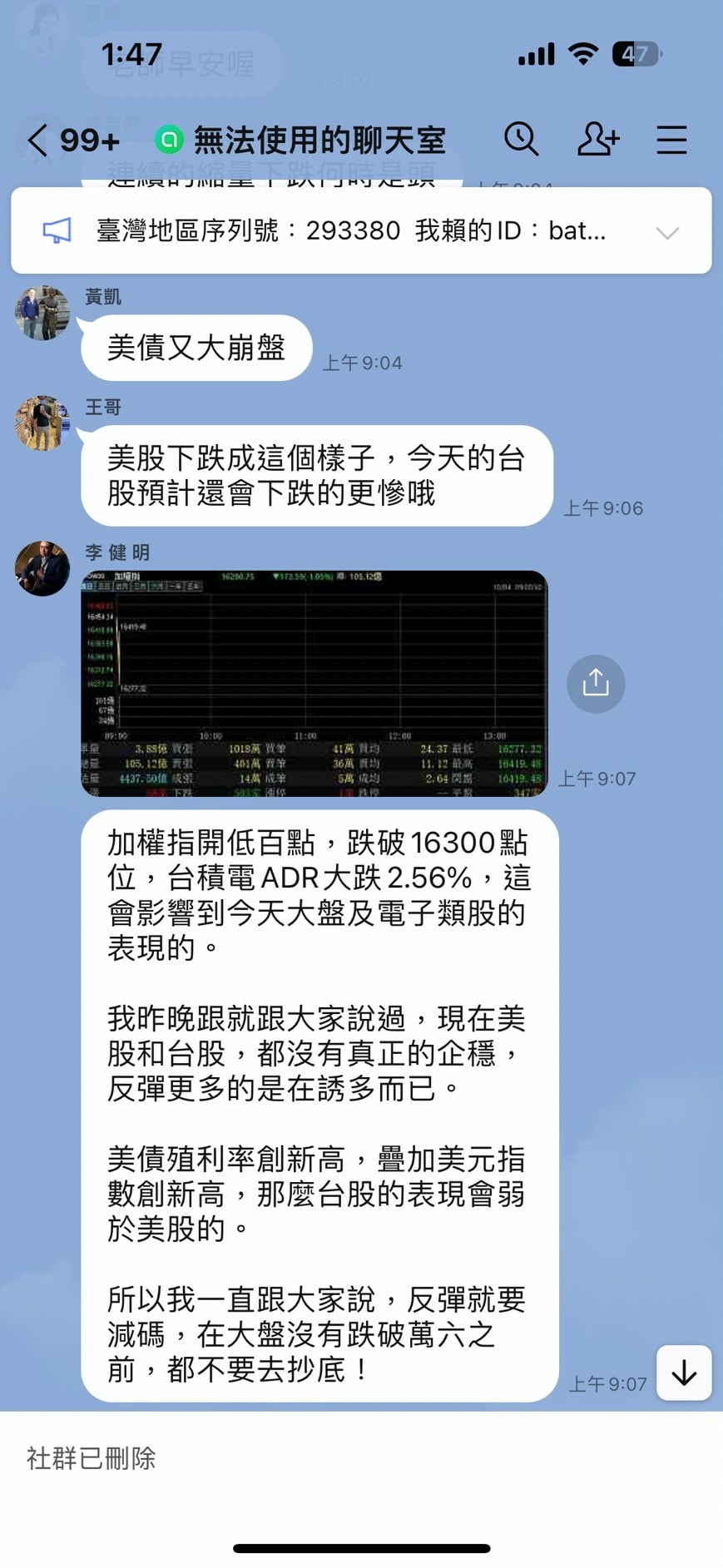Viewport: 723px width, 1568px height.
Task: Go back to the chat list
Action: [x=37, y=141]
